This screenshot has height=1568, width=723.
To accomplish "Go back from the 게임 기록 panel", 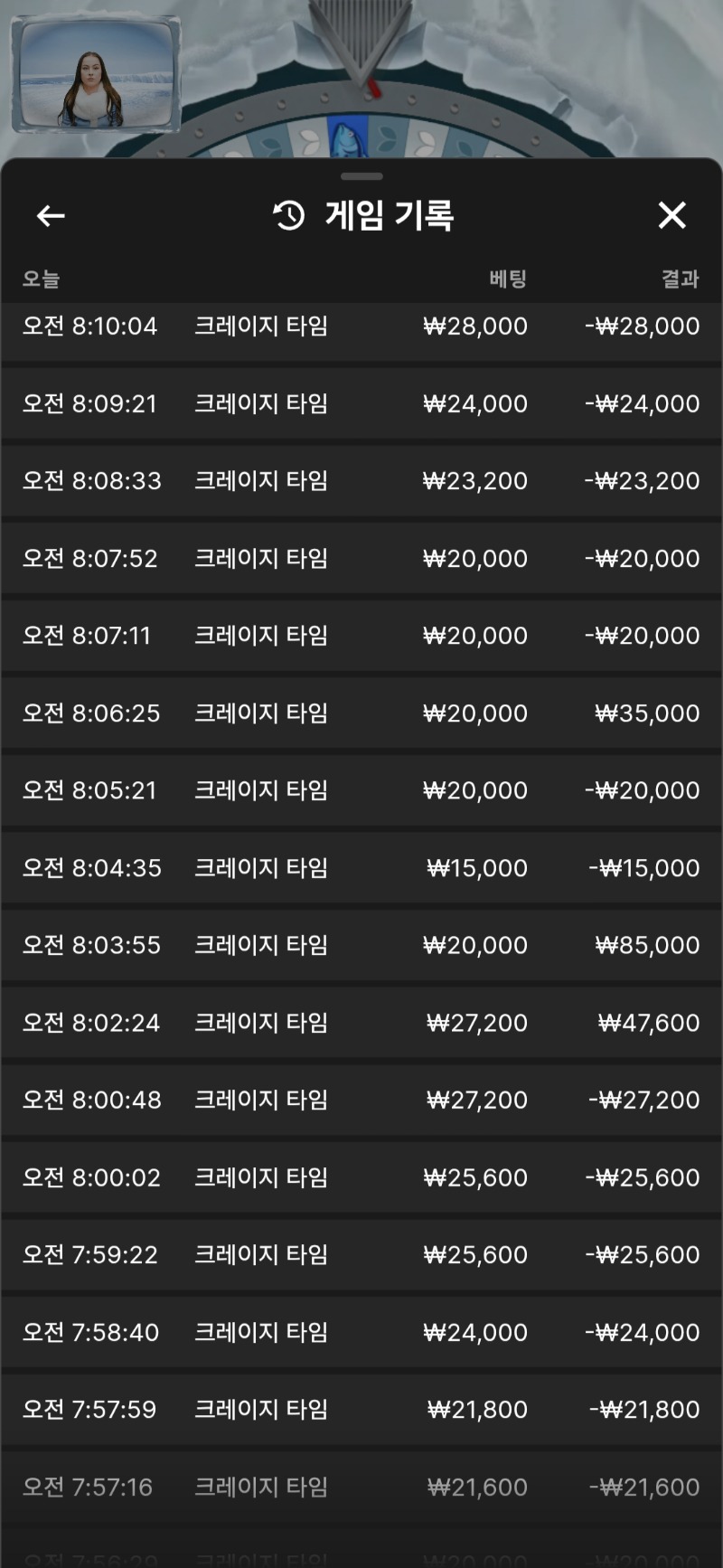I will coord(51,216).
